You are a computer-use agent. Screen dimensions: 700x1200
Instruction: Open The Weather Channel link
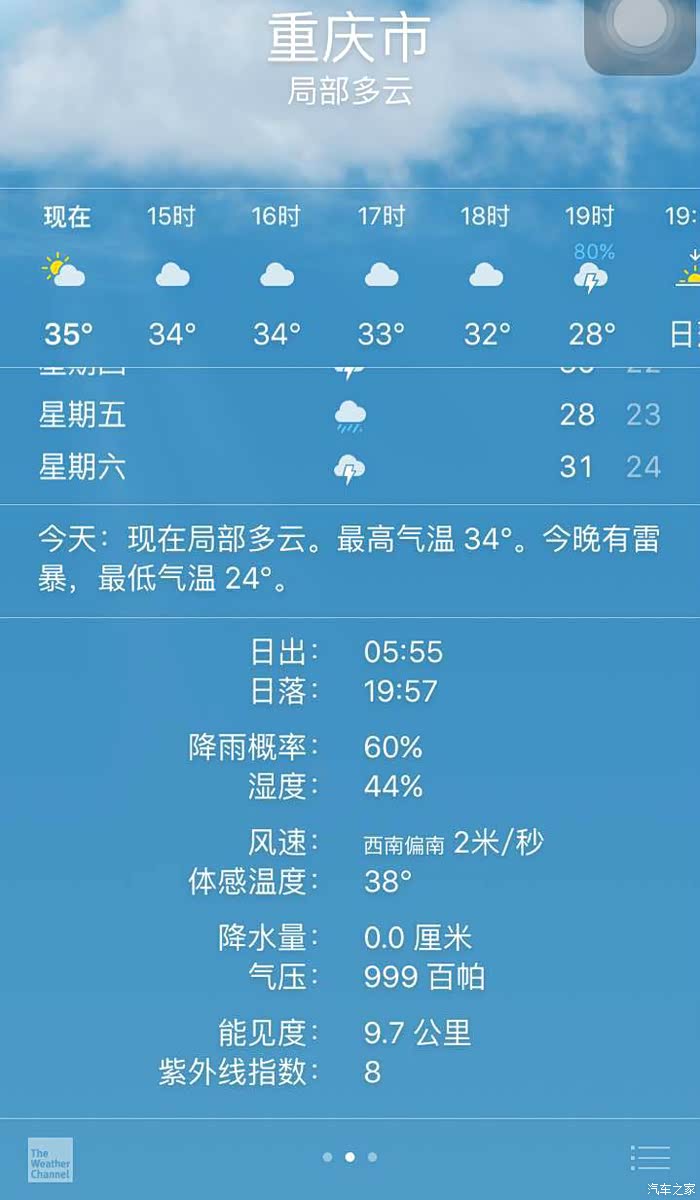(x=50, y=1159)
